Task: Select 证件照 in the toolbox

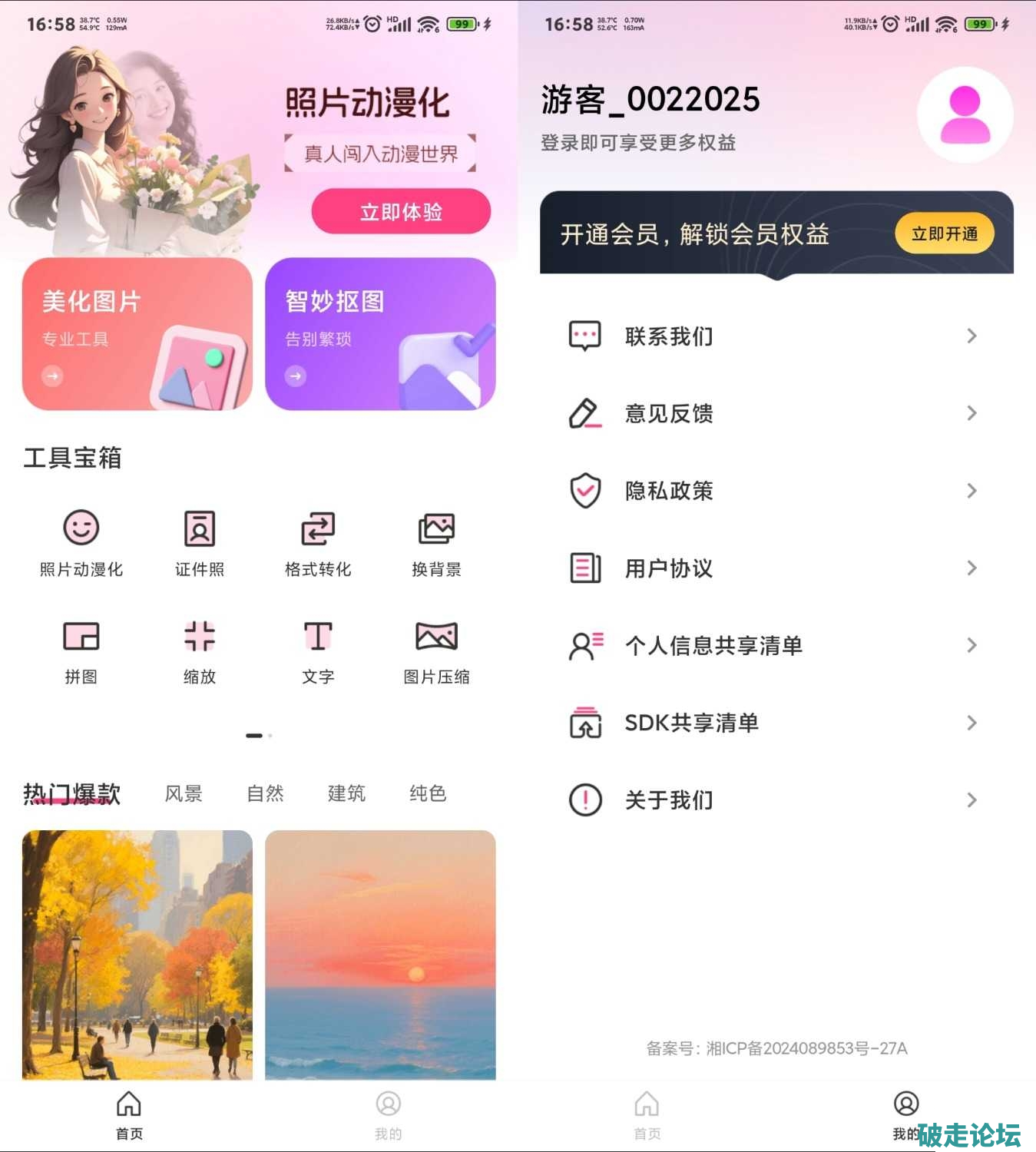Action: [x=200, y=542]
